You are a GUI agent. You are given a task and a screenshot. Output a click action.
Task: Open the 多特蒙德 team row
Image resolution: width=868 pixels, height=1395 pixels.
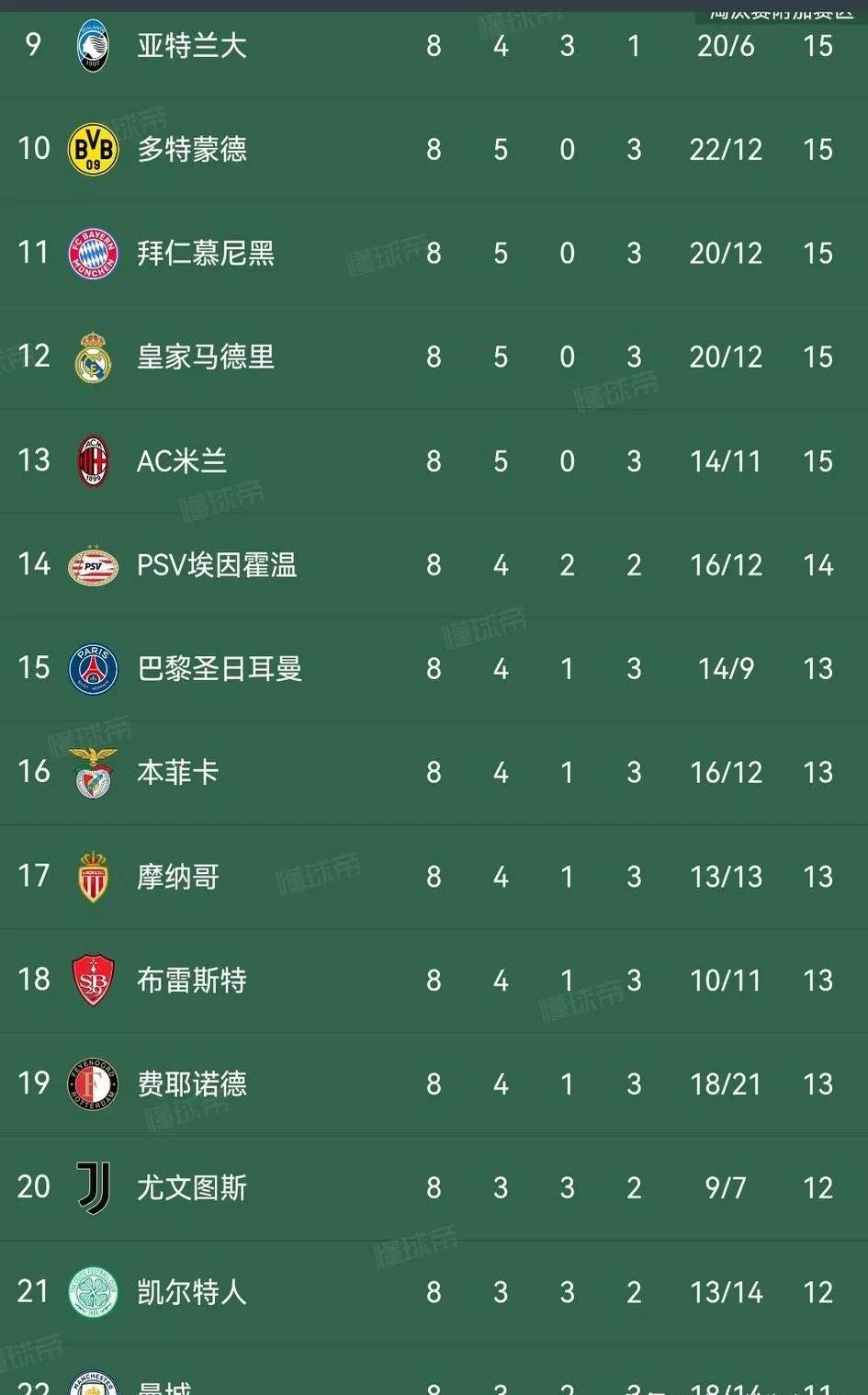[192, 150]
